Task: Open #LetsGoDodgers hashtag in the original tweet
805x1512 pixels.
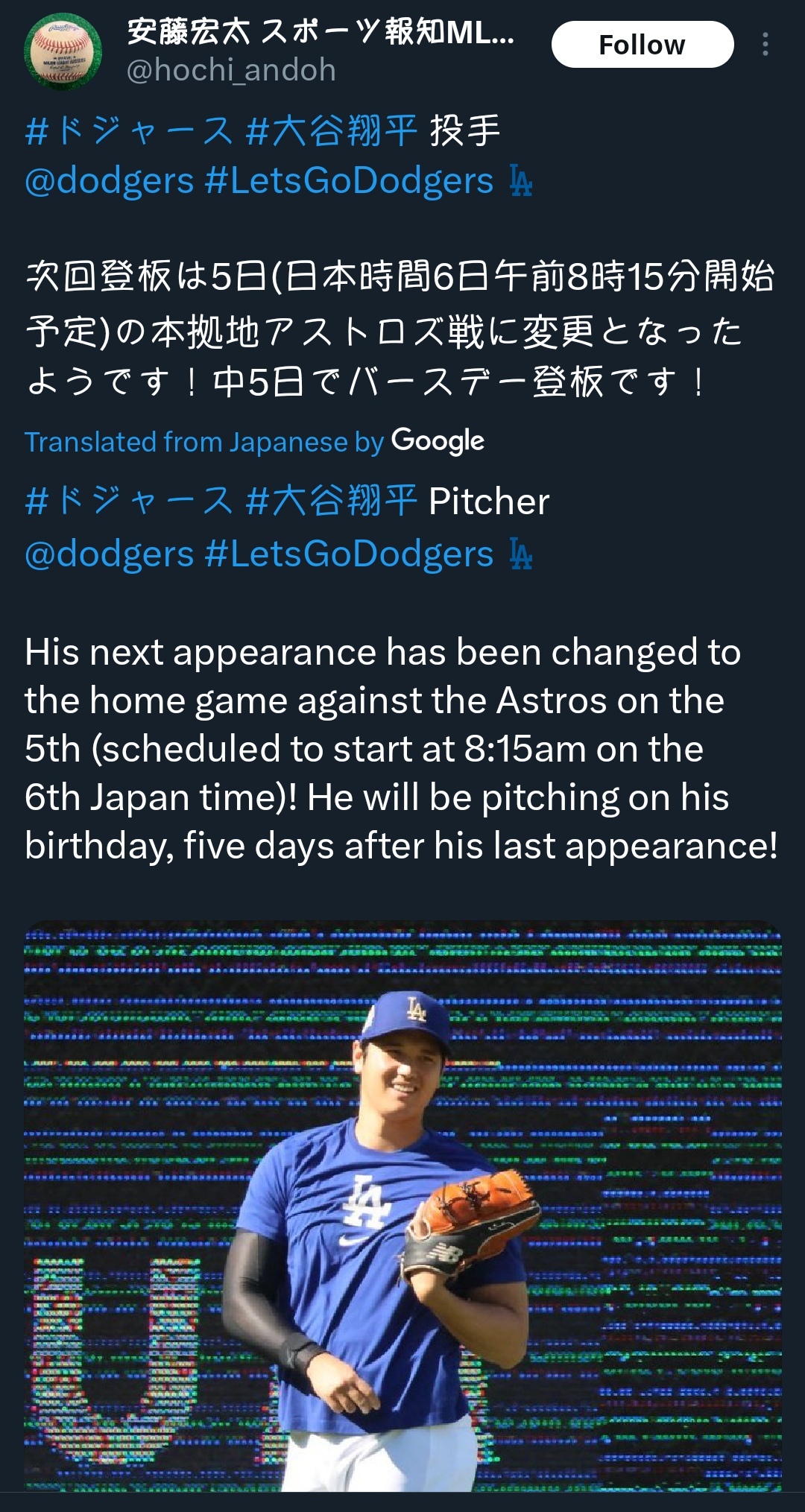Action: coord(349,181)
